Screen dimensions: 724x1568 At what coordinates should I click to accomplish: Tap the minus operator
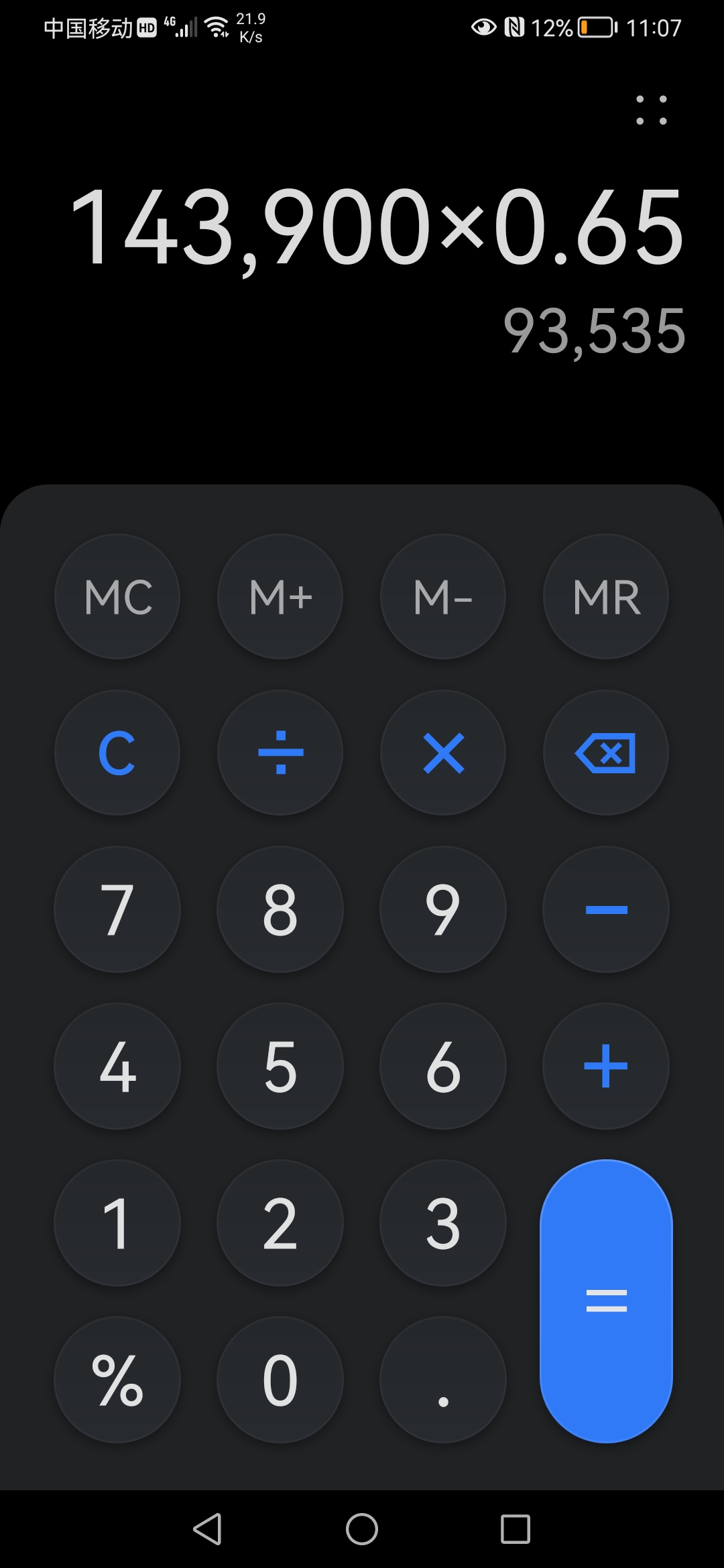[x=606, y=909]
